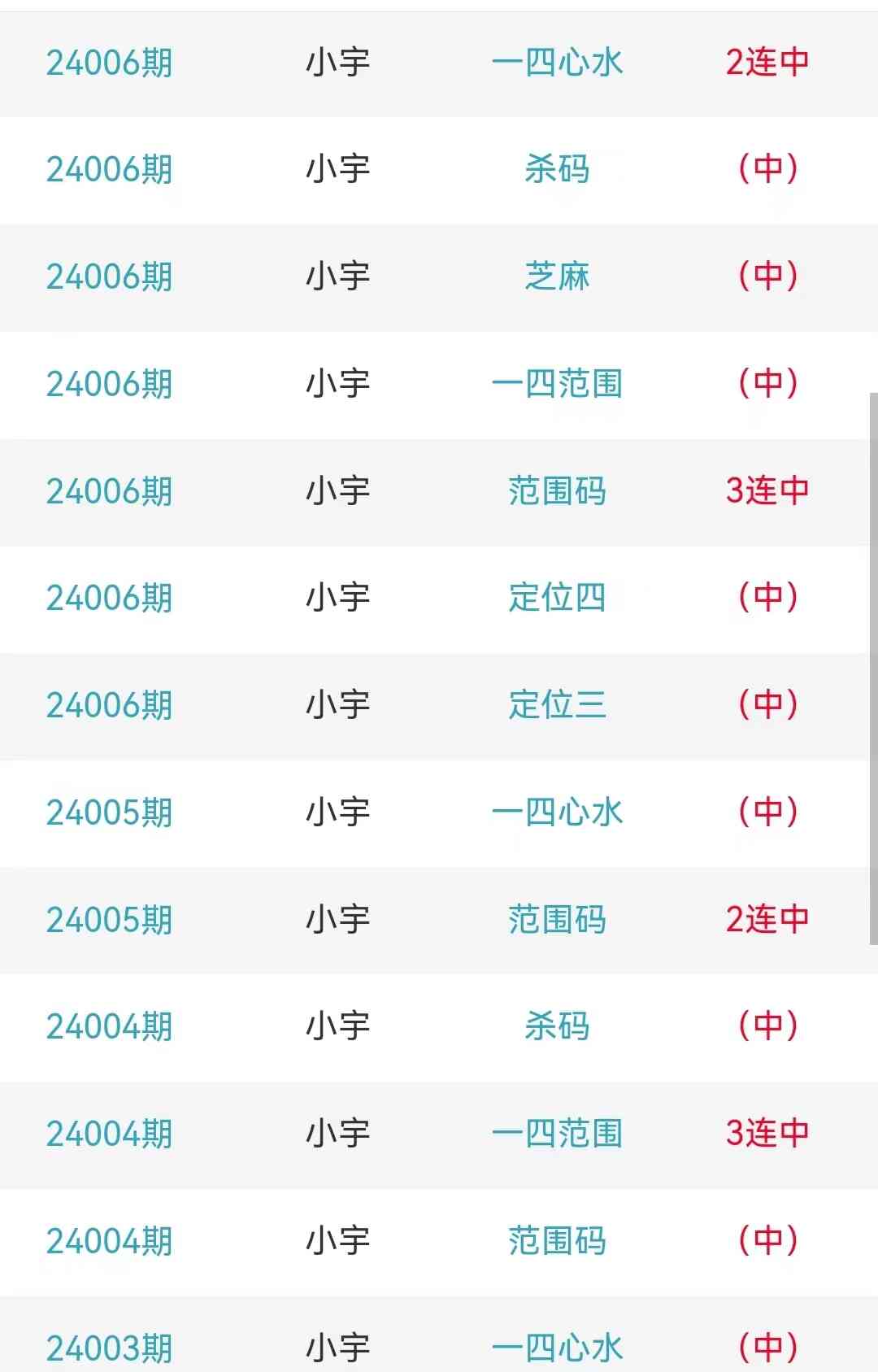The width and height of the screenshot is (878, 1372).
Task: Open 24006期 范围码 with 3连中
Action: 557,491
